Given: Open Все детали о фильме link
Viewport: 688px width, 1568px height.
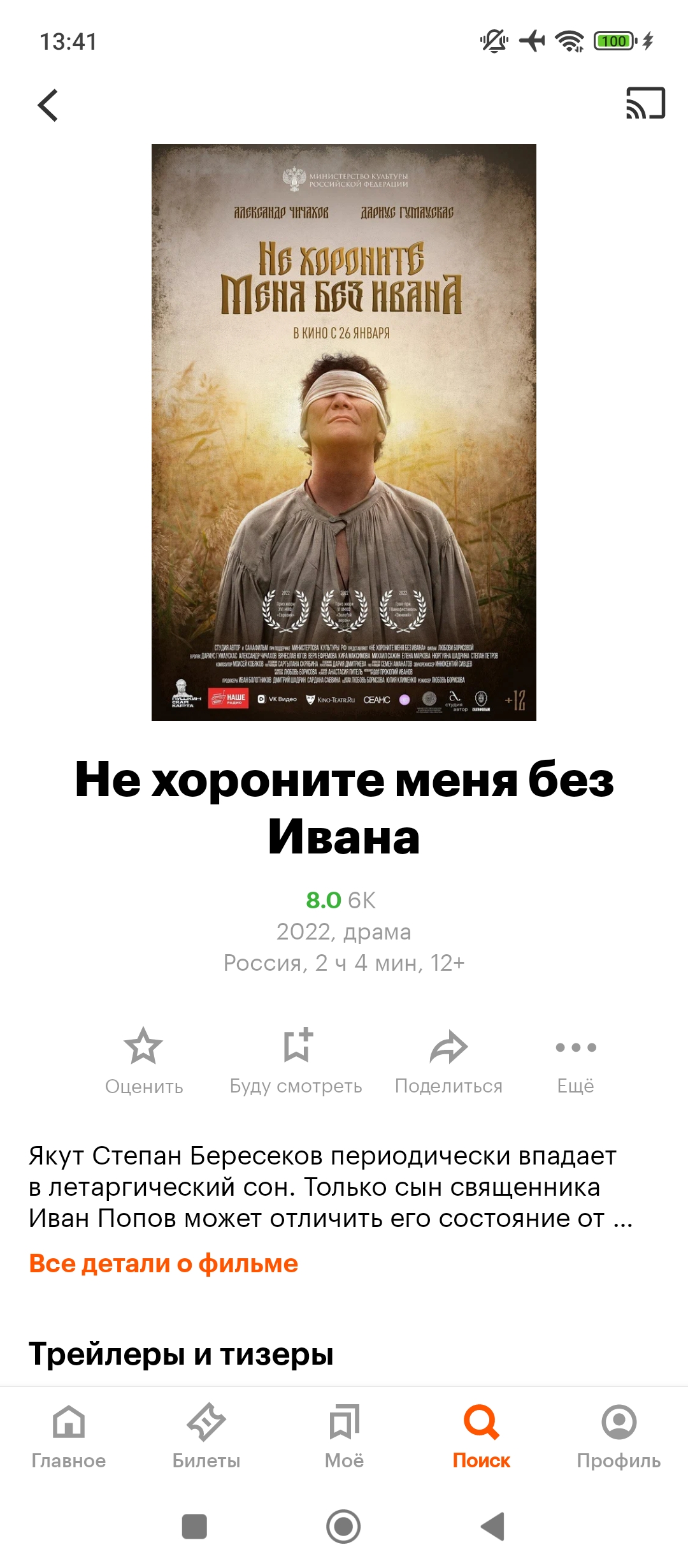Looking at the screenshot, I should tap(164, 1263).
